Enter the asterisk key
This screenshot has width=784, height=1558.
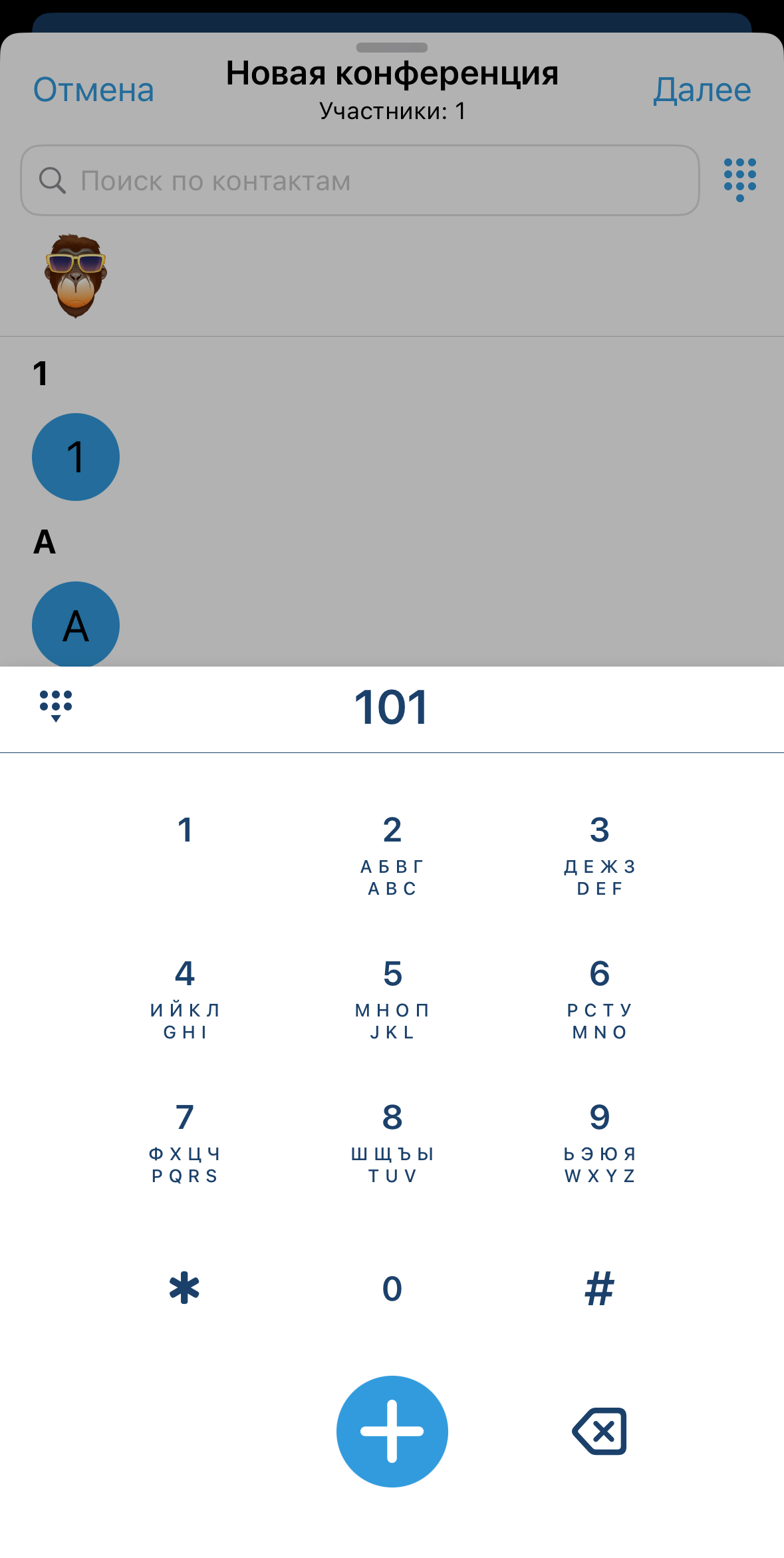[x=185, y=1288]
